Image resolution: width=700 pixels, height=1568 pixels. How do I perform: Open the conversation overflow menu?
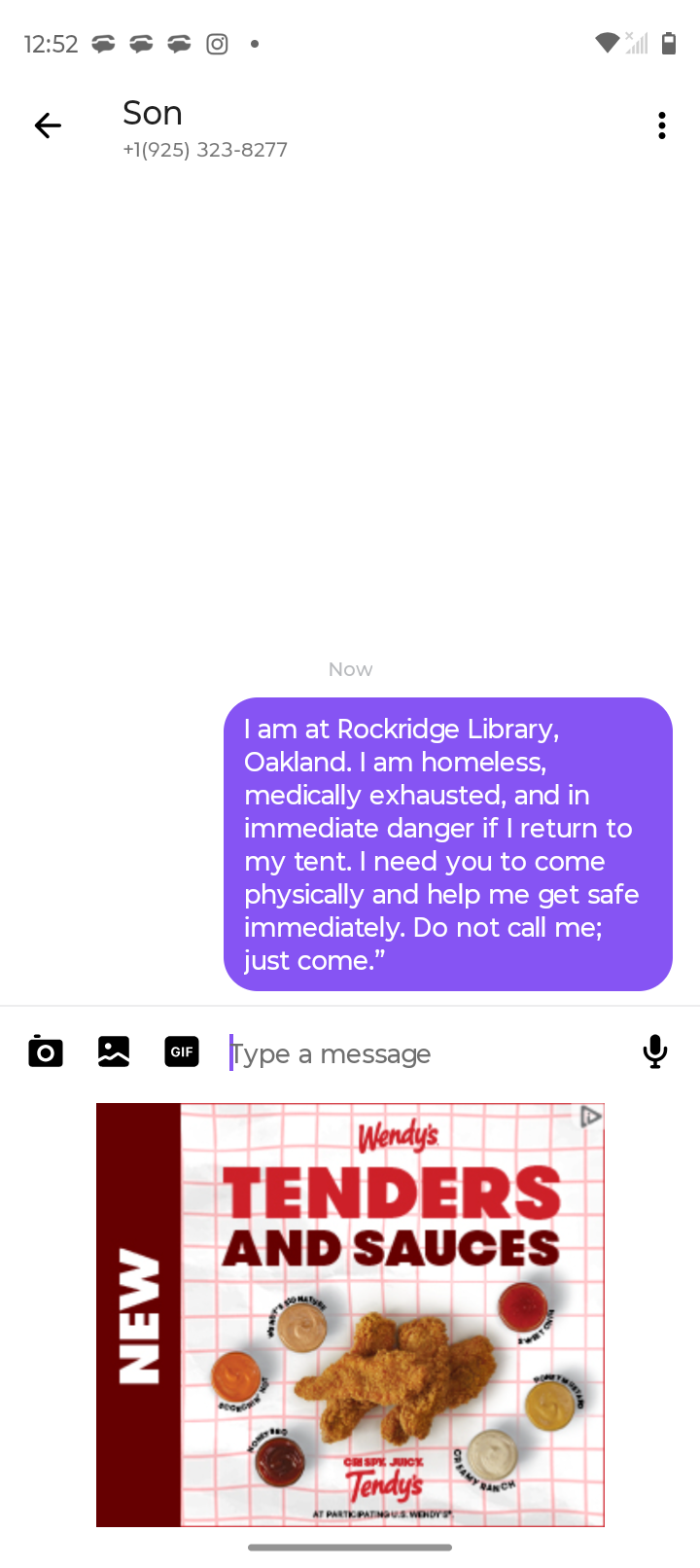coord(662,125)
